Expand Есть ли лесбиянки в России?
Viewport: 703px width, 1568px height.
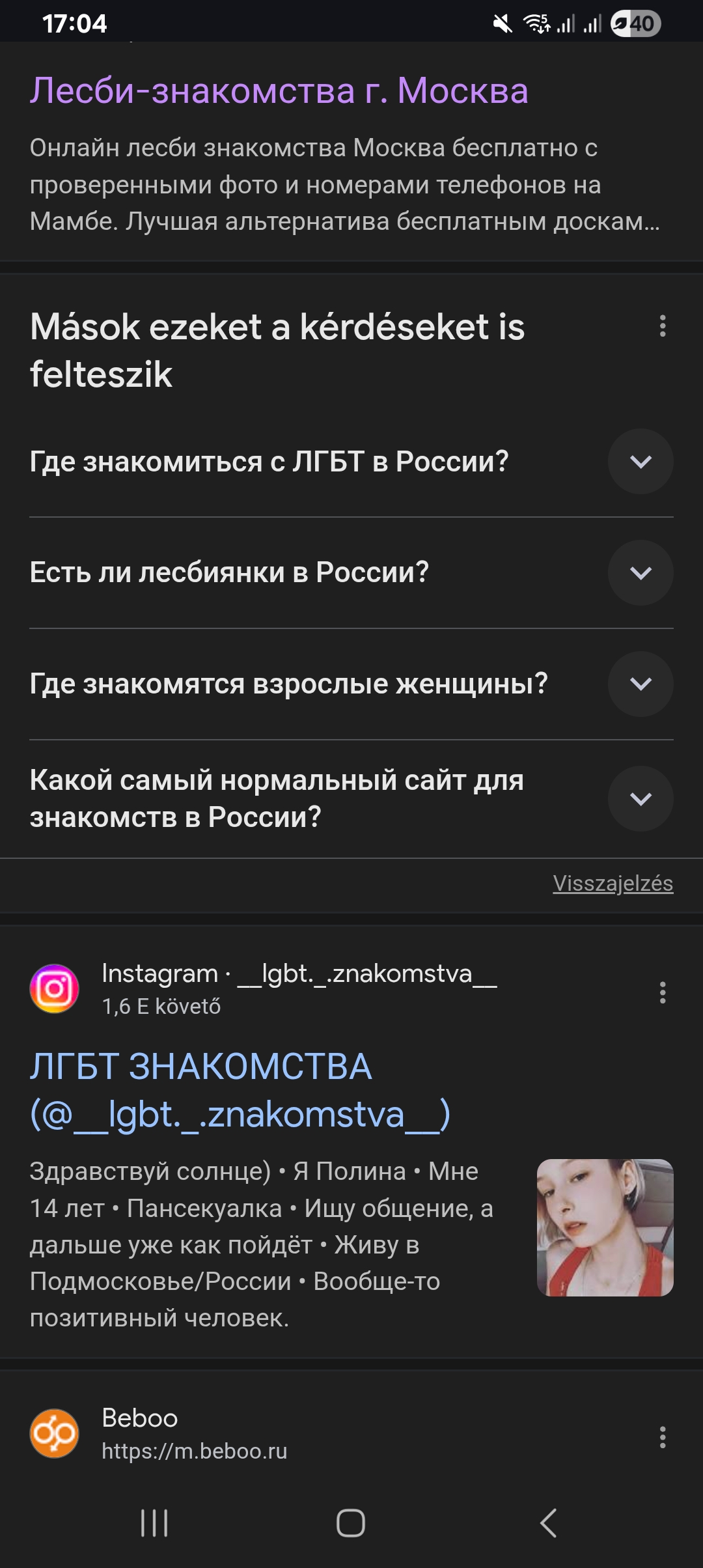tap(641, 573)
